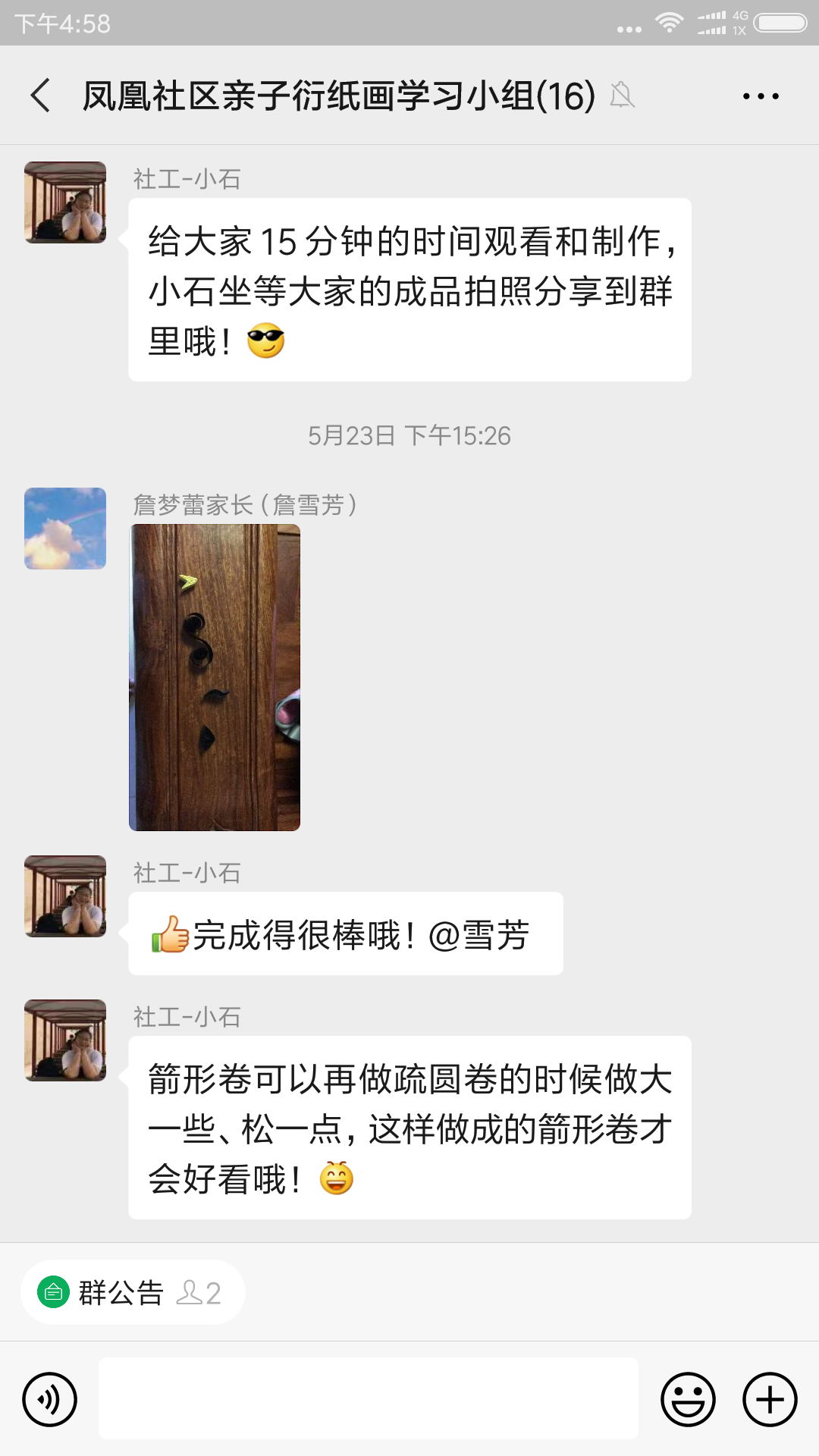Open the photo sent by 詹梦蕾家长

[x=215, y=677]
